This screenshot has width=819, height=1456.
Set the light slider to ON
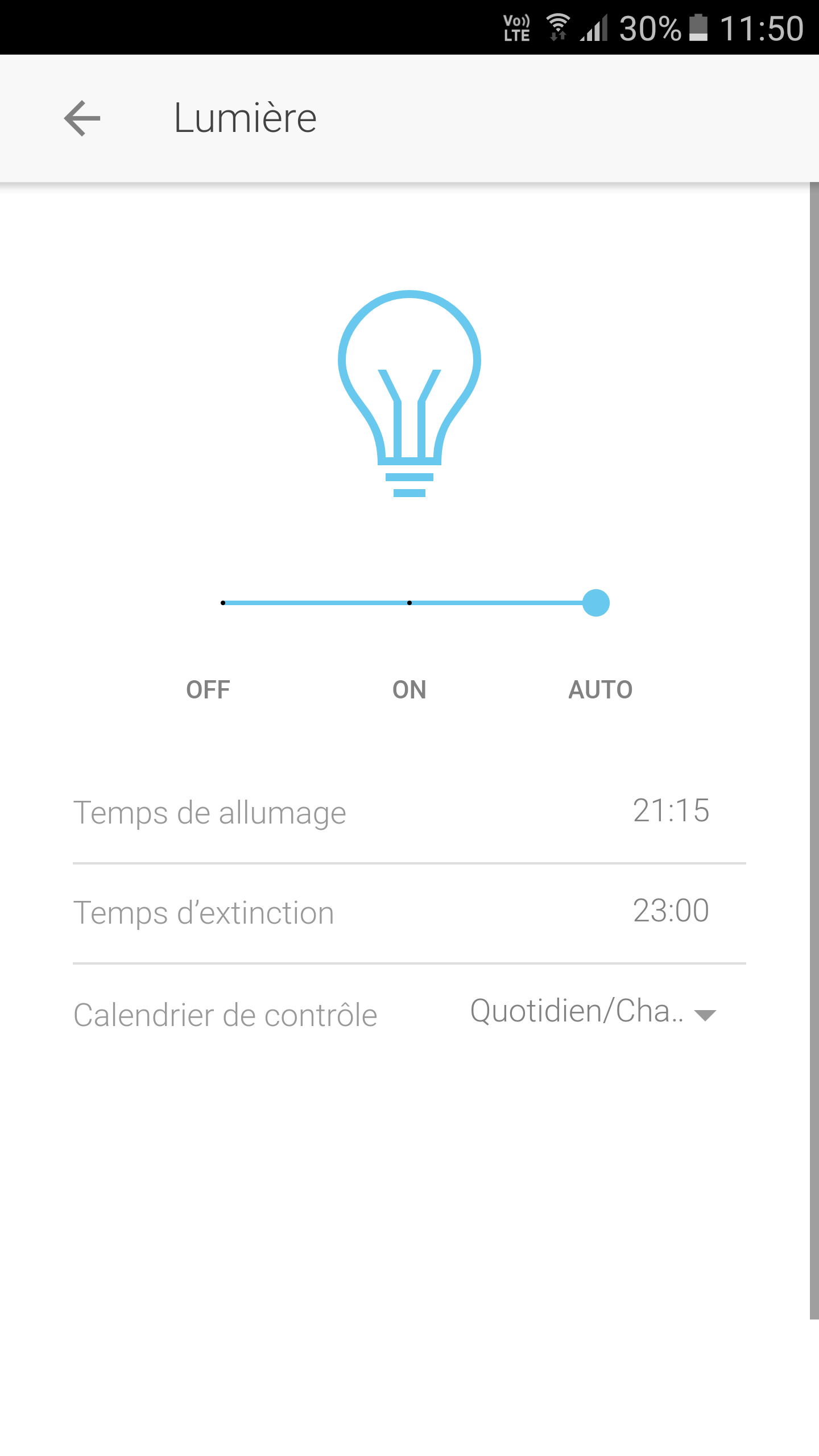[409, 603]
